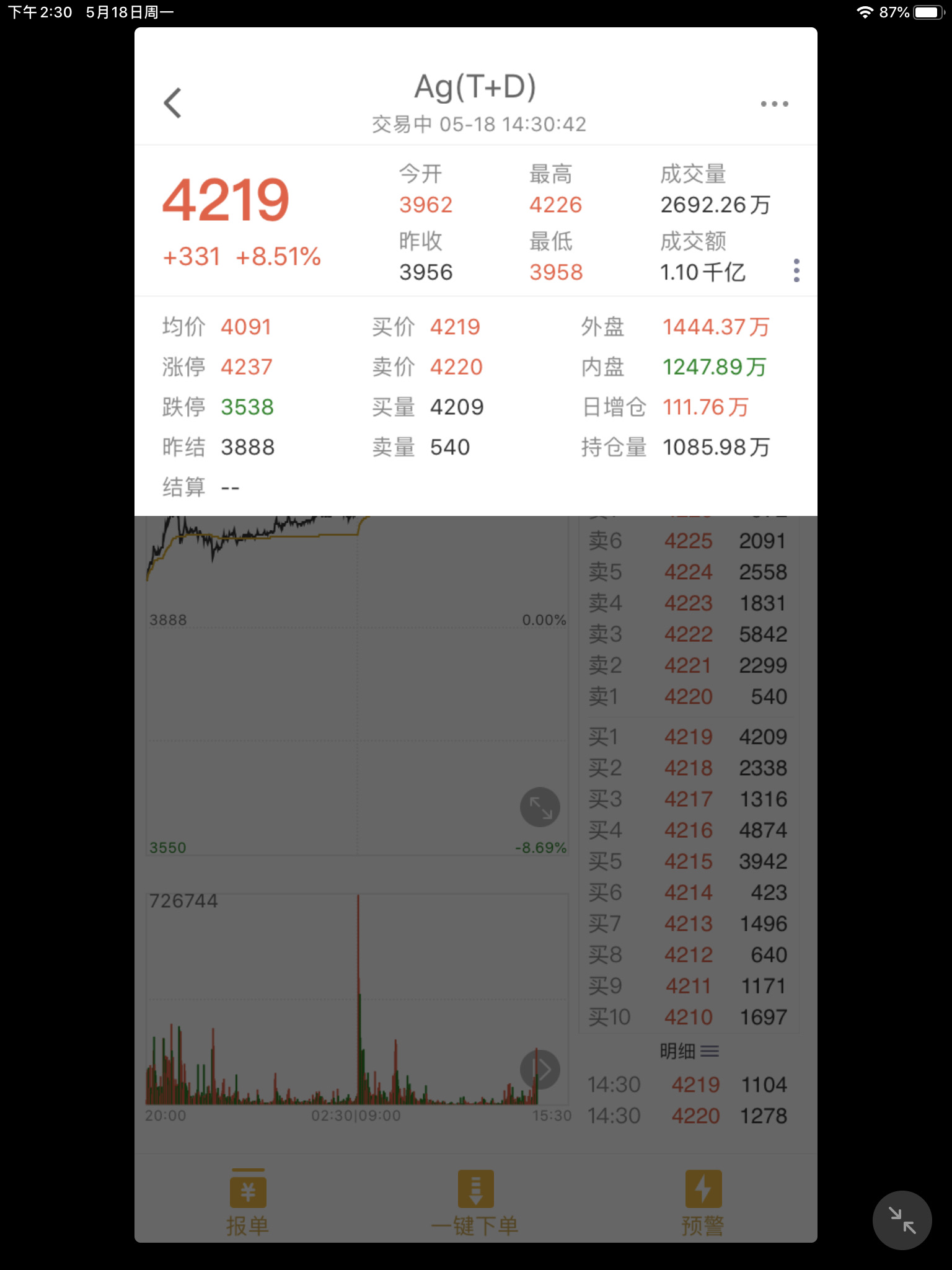Tap the shrink-window icon at bottom corner
952x1270 pixels.
coord(902,1220)
